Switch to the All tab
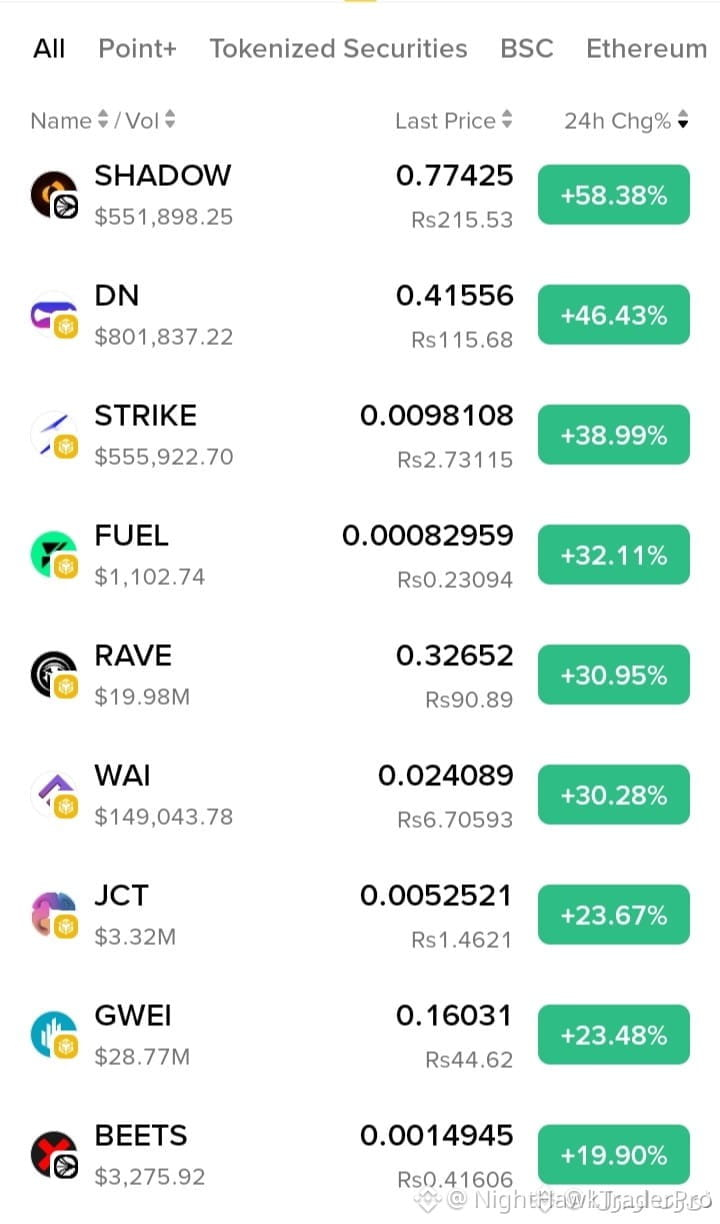The height and width of the screenshot is (1224, 720). [x=49, y=48]
